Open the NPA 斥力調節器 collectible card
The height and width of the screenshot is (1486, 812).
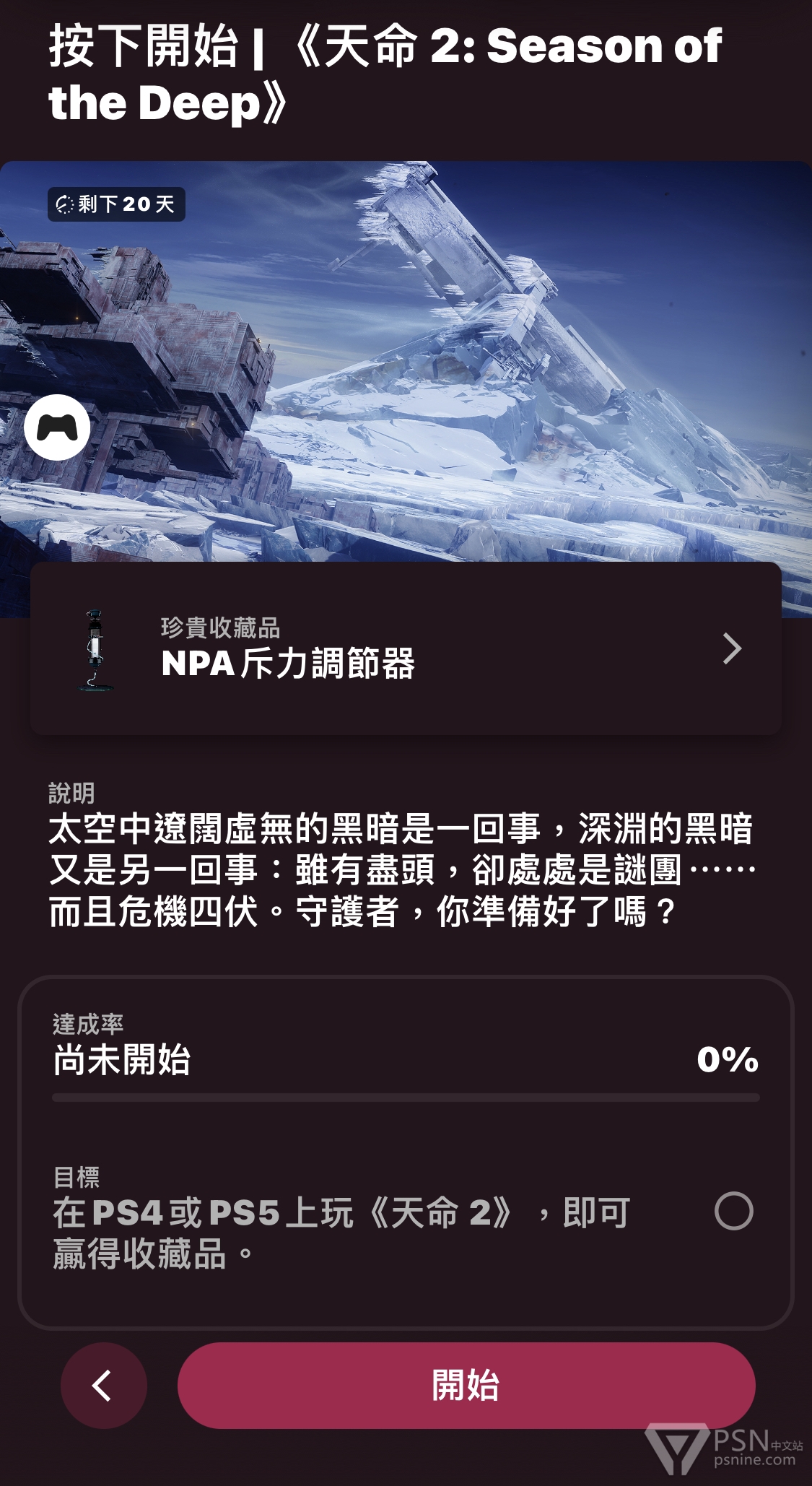(x=406, y=648)
